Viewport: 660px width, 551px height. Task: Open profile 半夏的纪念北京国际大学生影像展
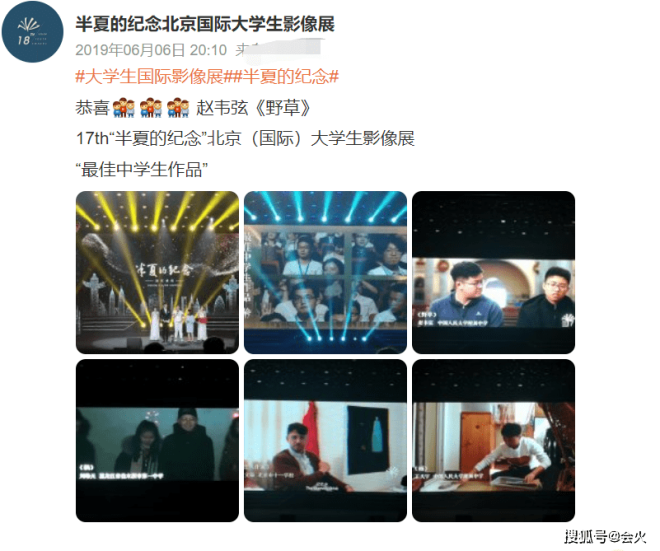[x=205, y=23]
